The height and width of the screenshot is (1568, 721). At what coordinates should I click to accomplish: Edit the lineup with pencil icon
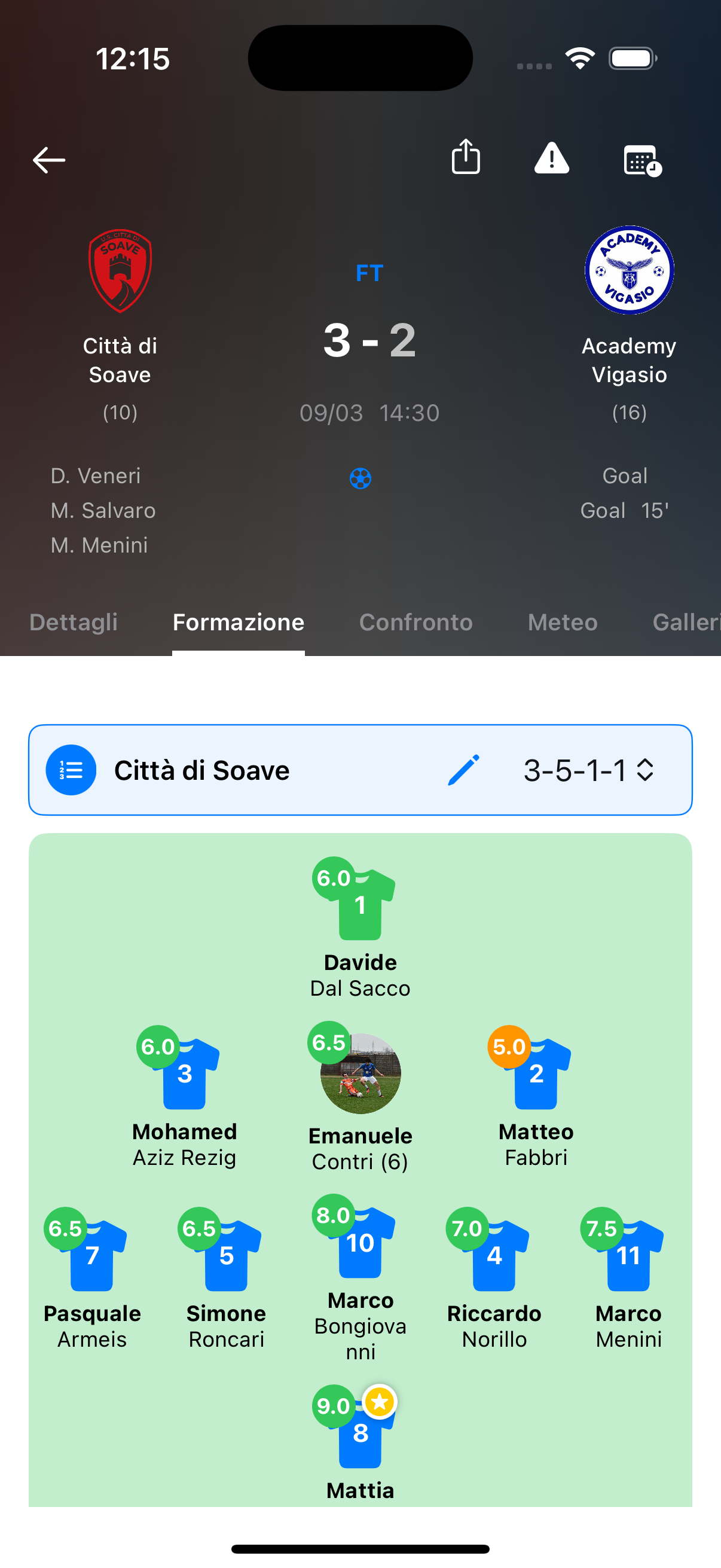(464, 770)
